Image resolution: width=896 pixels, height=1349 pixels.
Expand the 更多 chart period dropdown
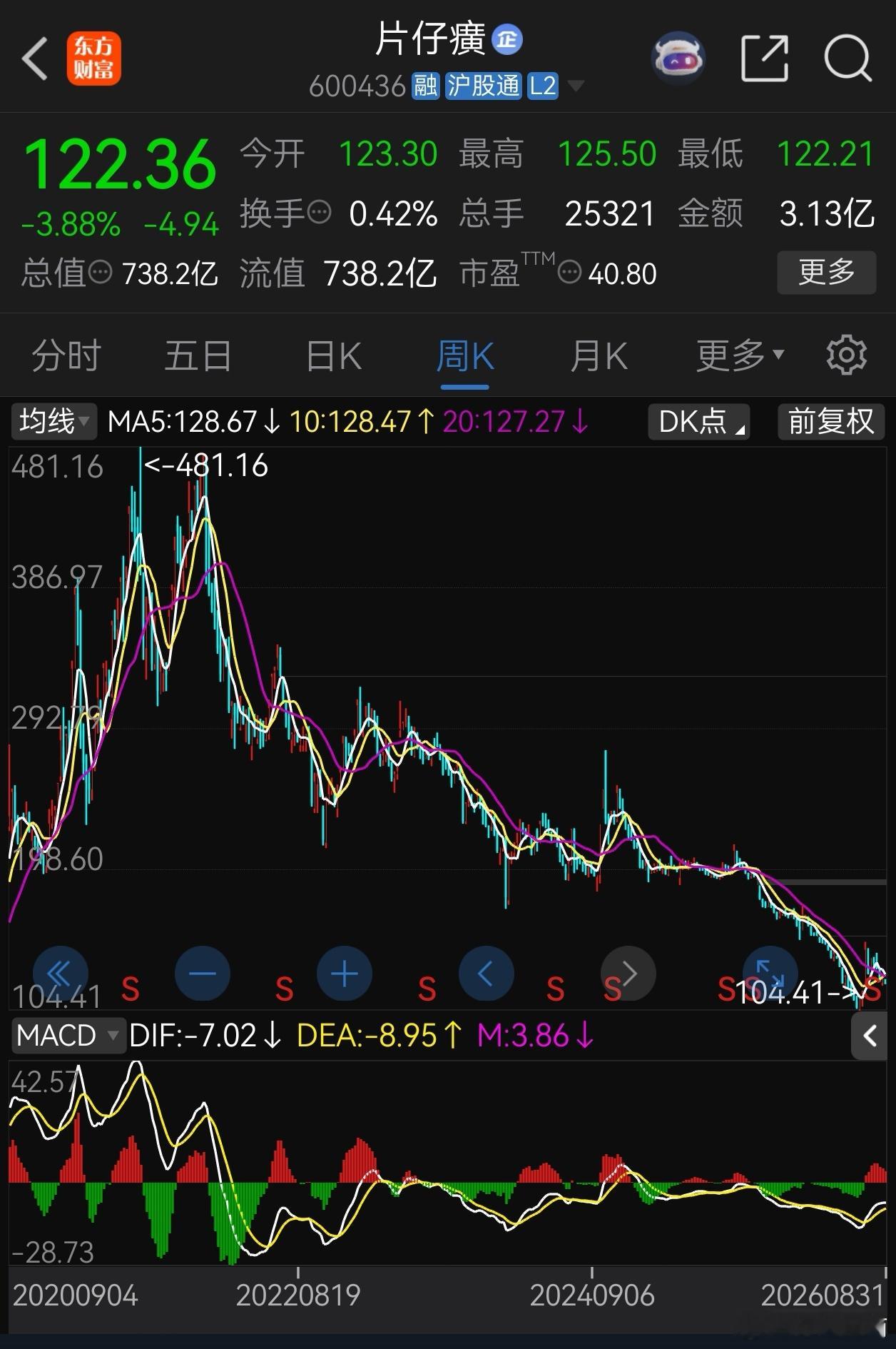pyautogui.click(x=740, y=355)
